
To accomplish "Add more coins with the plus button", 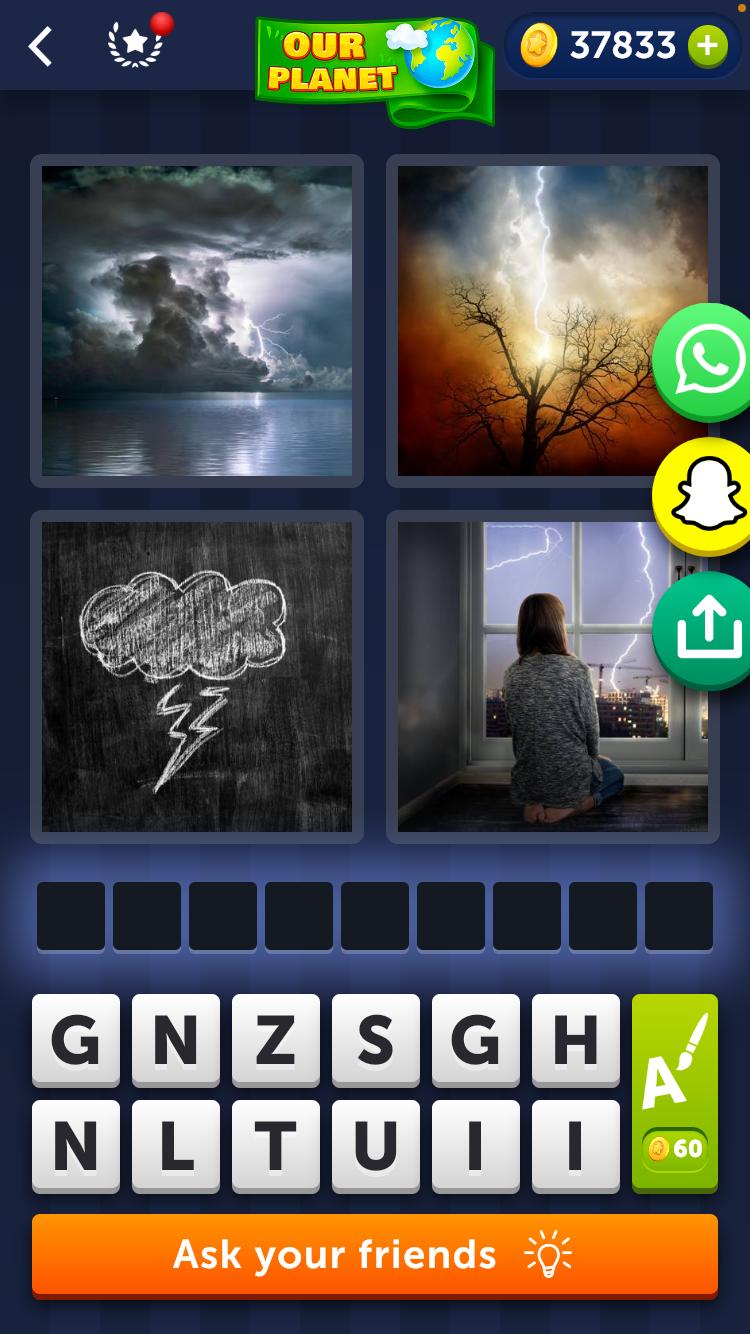I will click(x=708, y=45).
